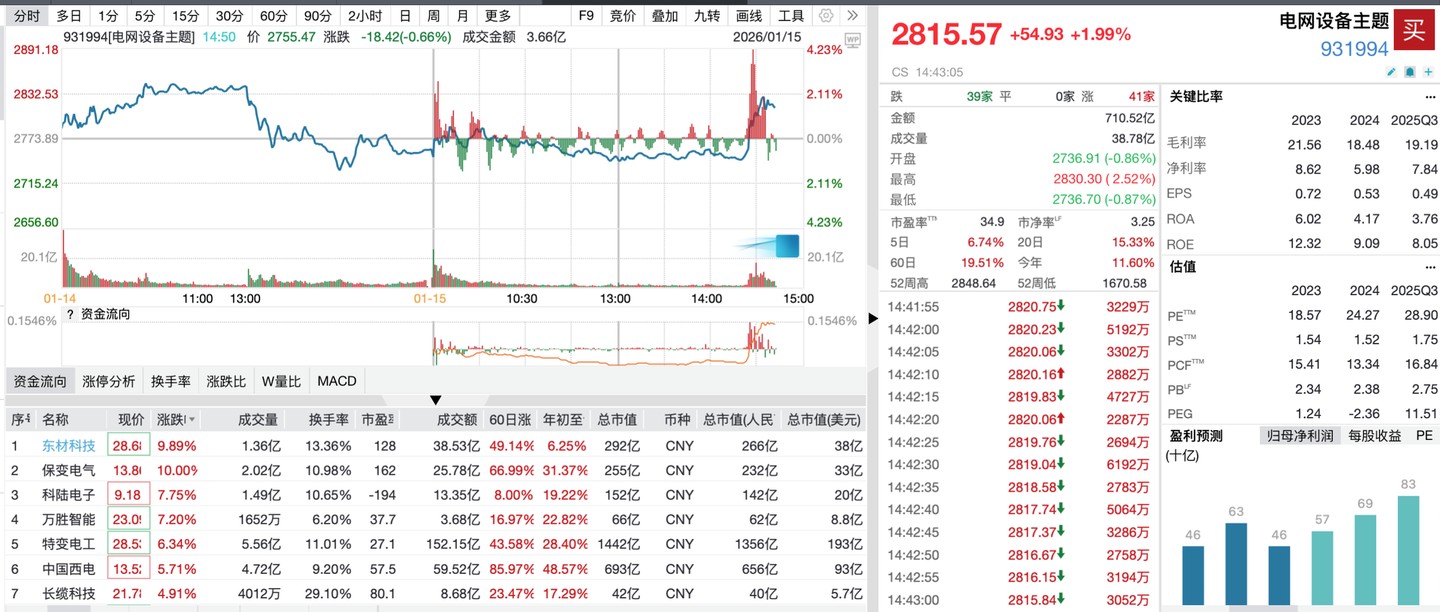This screenshot has width=1440, height=612.
Task: Switch to the 涨停分析 indicator tab
Action: [108, 381]
